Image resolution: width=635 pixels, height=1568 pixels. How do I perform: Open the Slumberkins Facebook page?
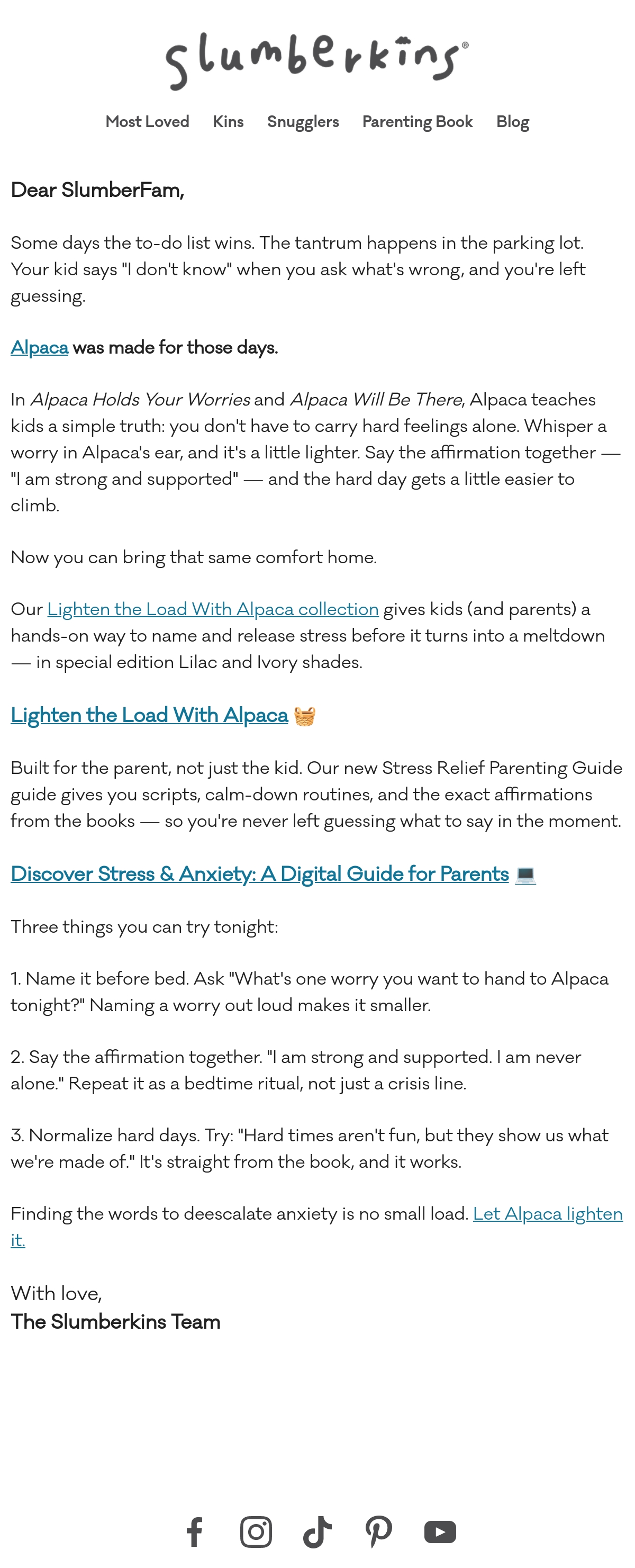click(195, 1531)
